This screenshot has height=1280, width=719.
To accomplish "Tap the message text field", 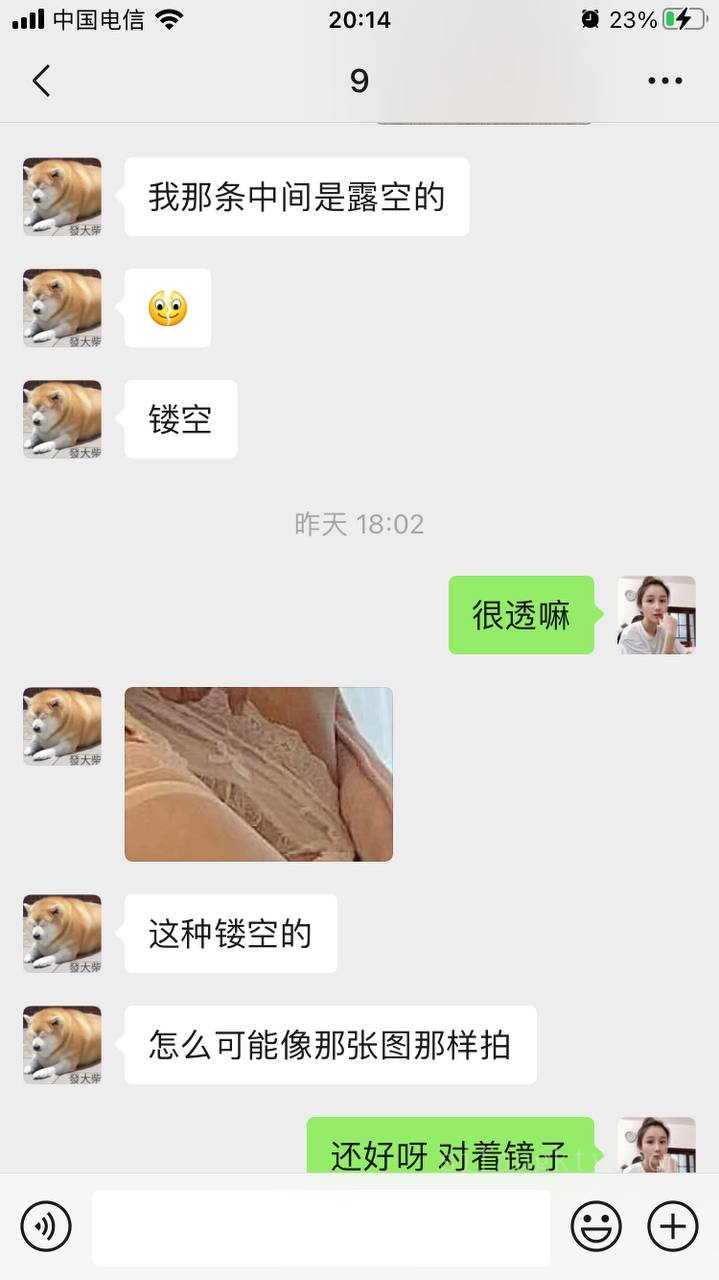I will (320, 1227).
